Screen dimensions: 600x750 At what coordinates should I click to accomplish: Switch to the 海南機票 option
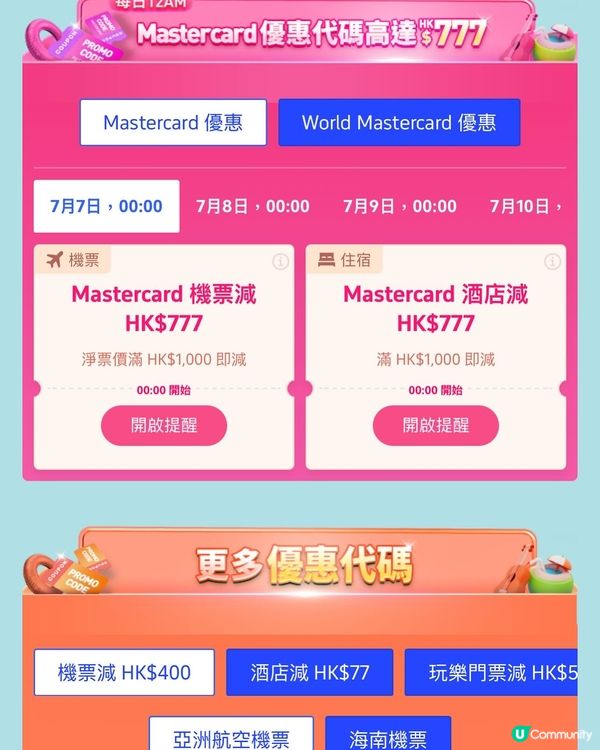[387, 738]
